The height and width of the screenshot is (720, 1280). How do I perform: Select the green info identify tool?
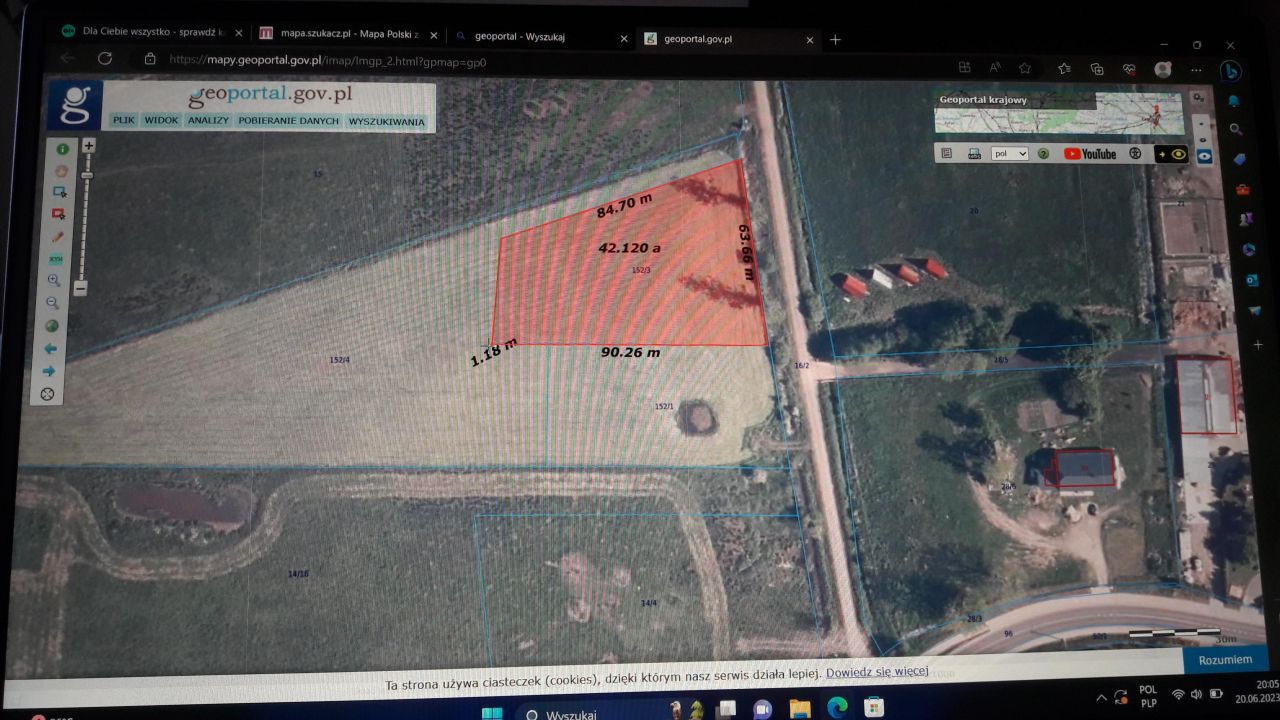62,149
